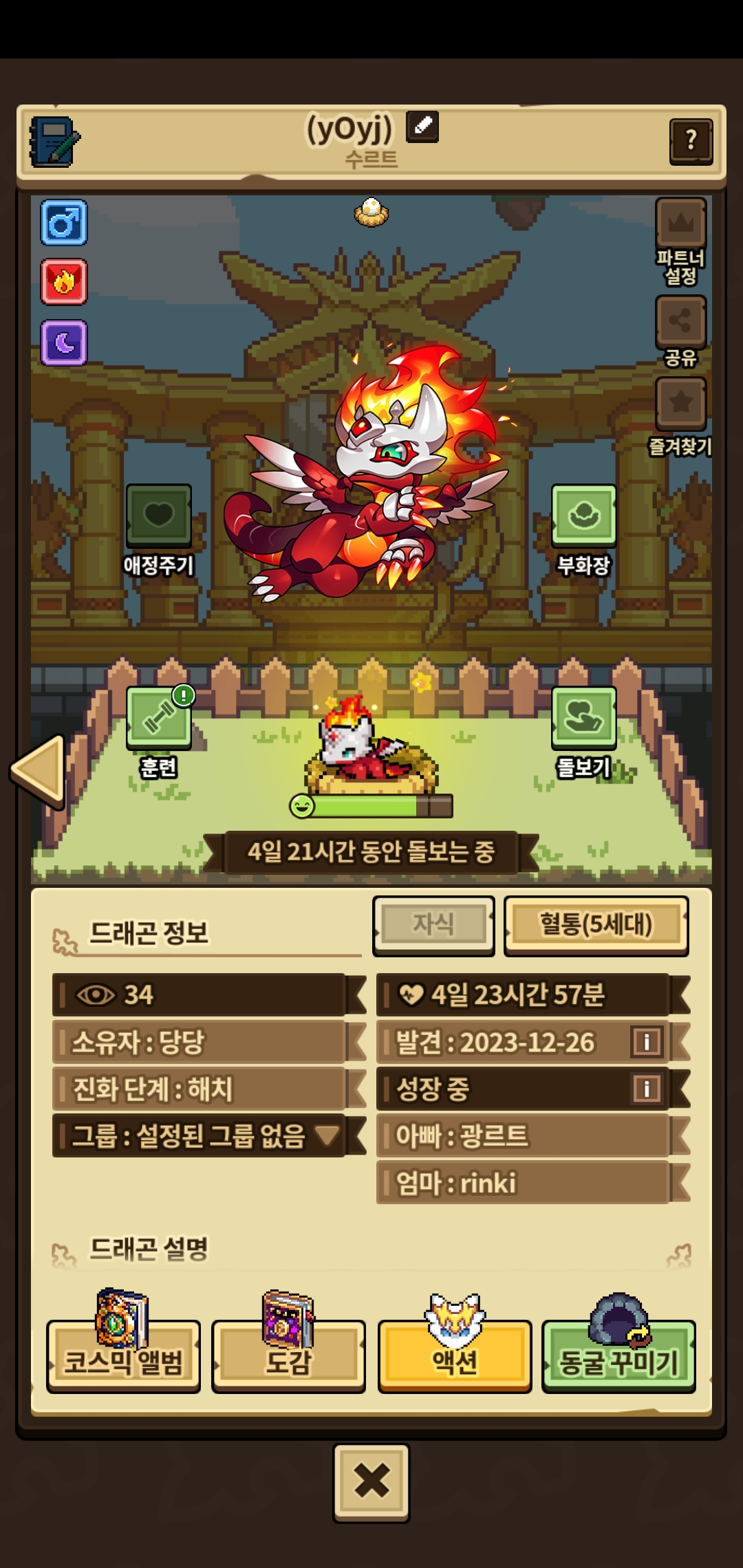Open 혈통(5세대) lineage tab
This screenshot has width=743, height=1568.
pyautogui.click(x=596, y=925)
